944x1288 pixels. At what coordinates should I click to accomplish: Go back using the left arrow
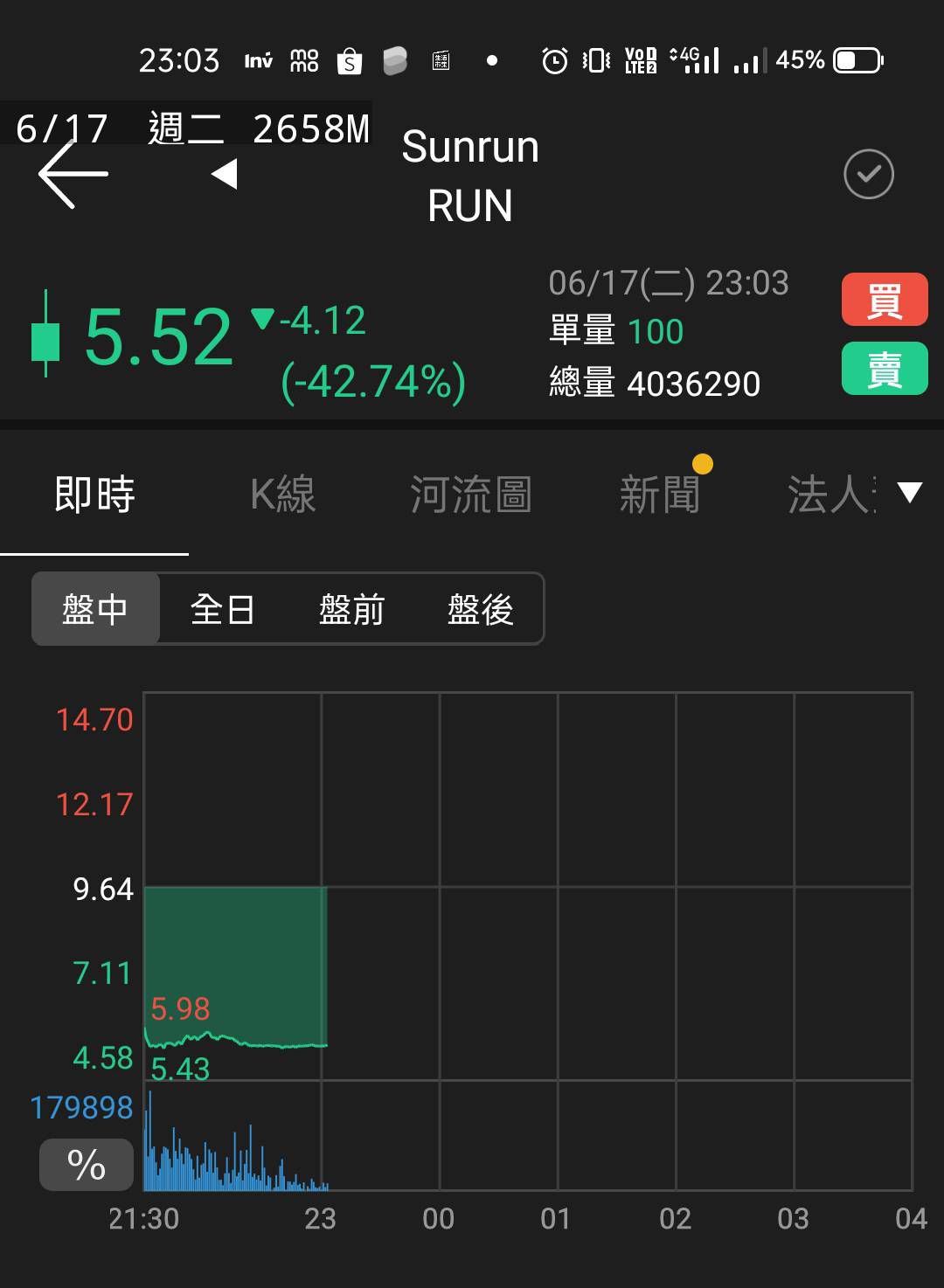pyautogui.click(x=73, y=175)
